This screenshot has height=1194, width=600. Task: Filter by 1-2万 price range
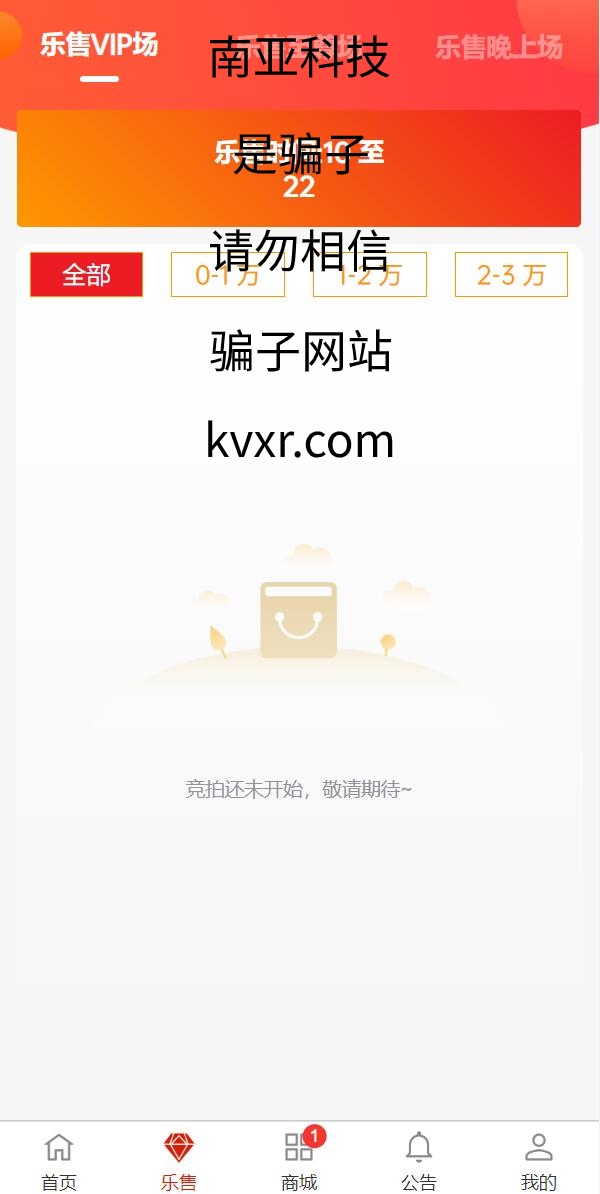point(370,275)
